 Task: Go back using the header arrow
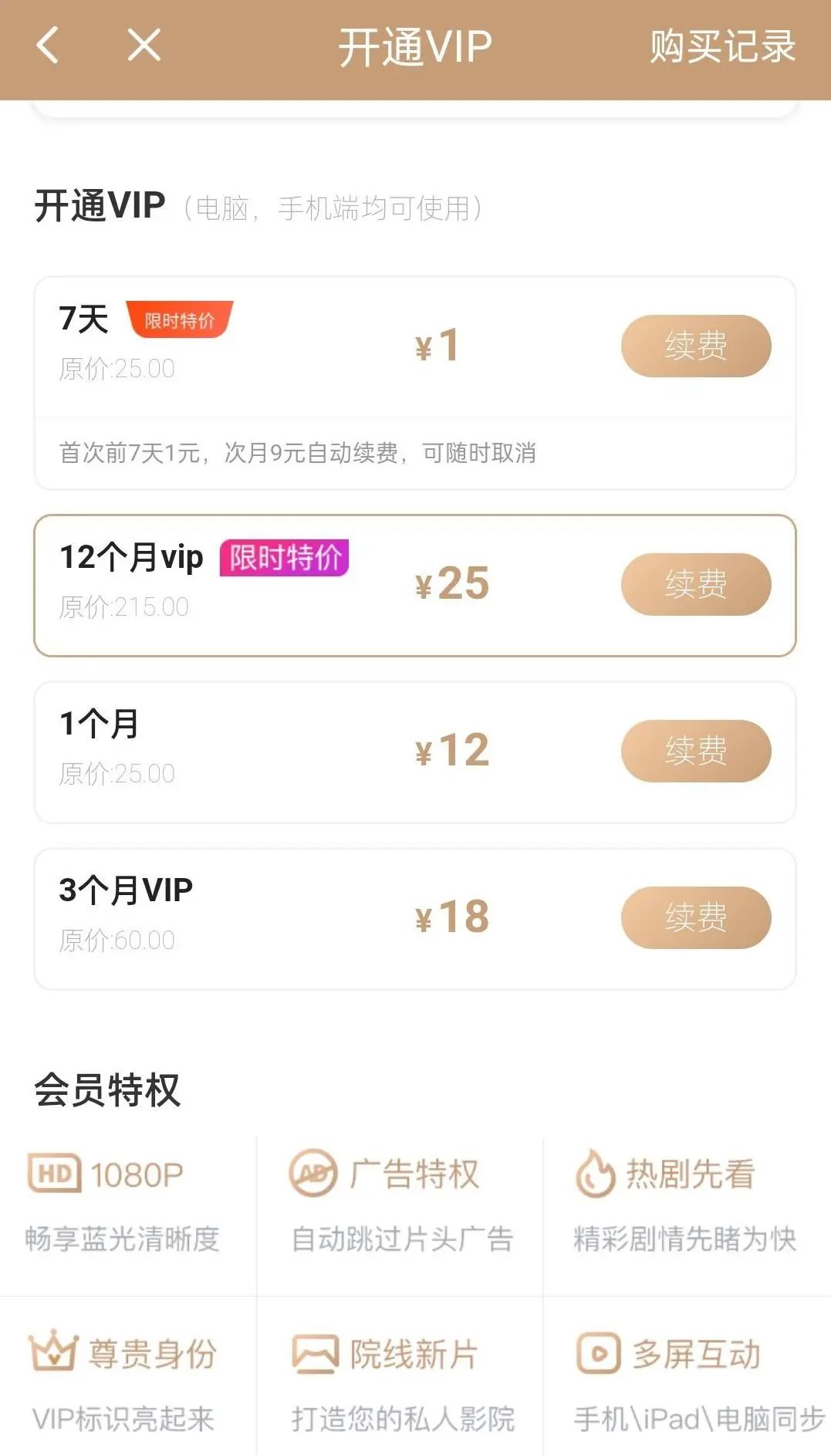(48, 45)
